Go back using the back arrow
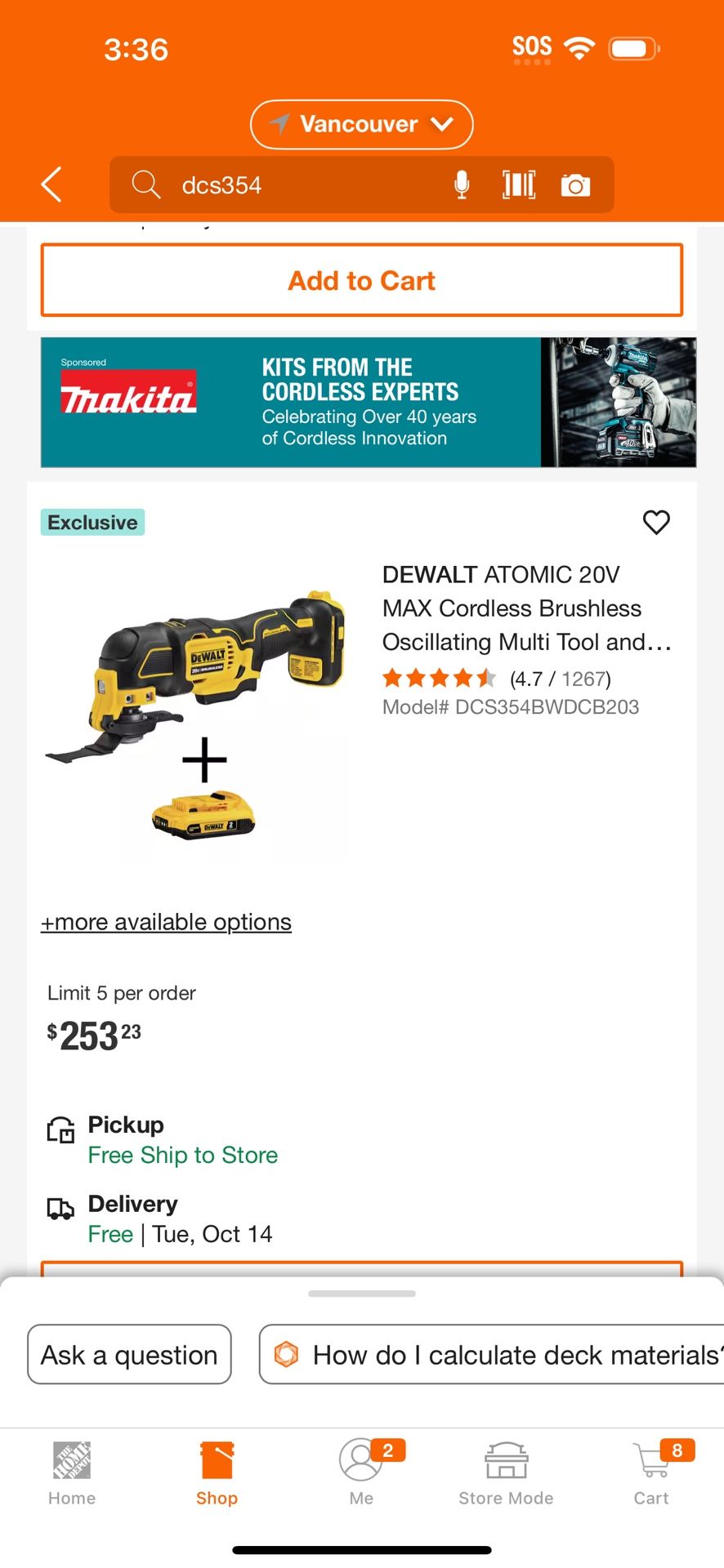 51,185
